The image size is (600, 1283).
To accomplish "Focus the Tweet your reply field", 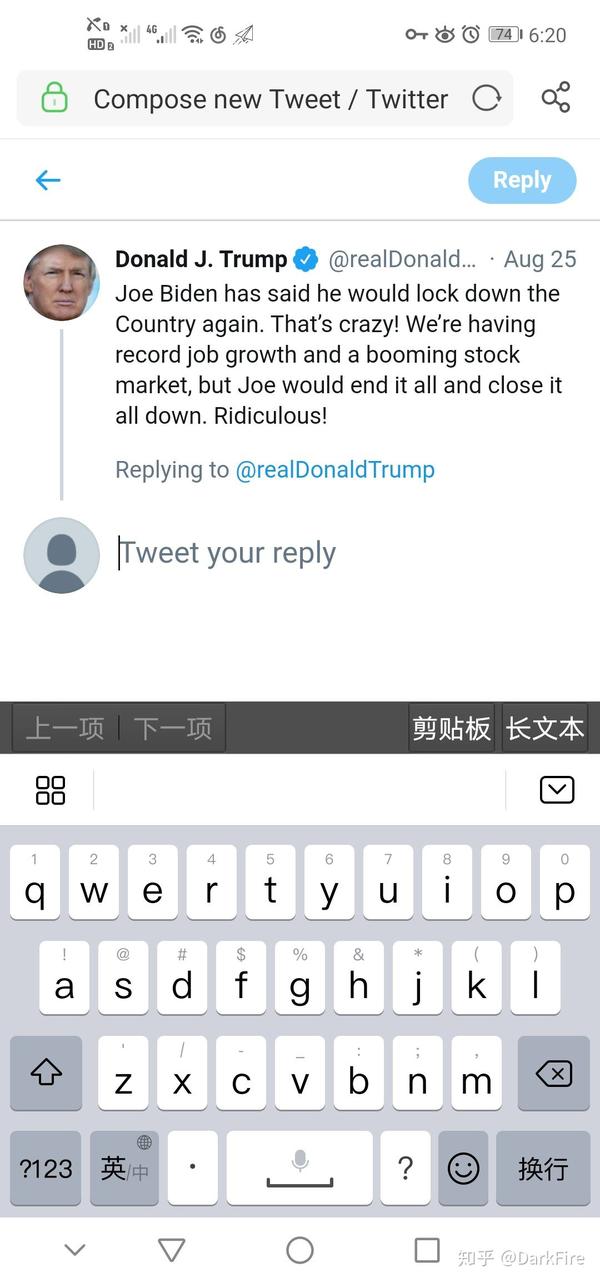I will pos(340,553).
